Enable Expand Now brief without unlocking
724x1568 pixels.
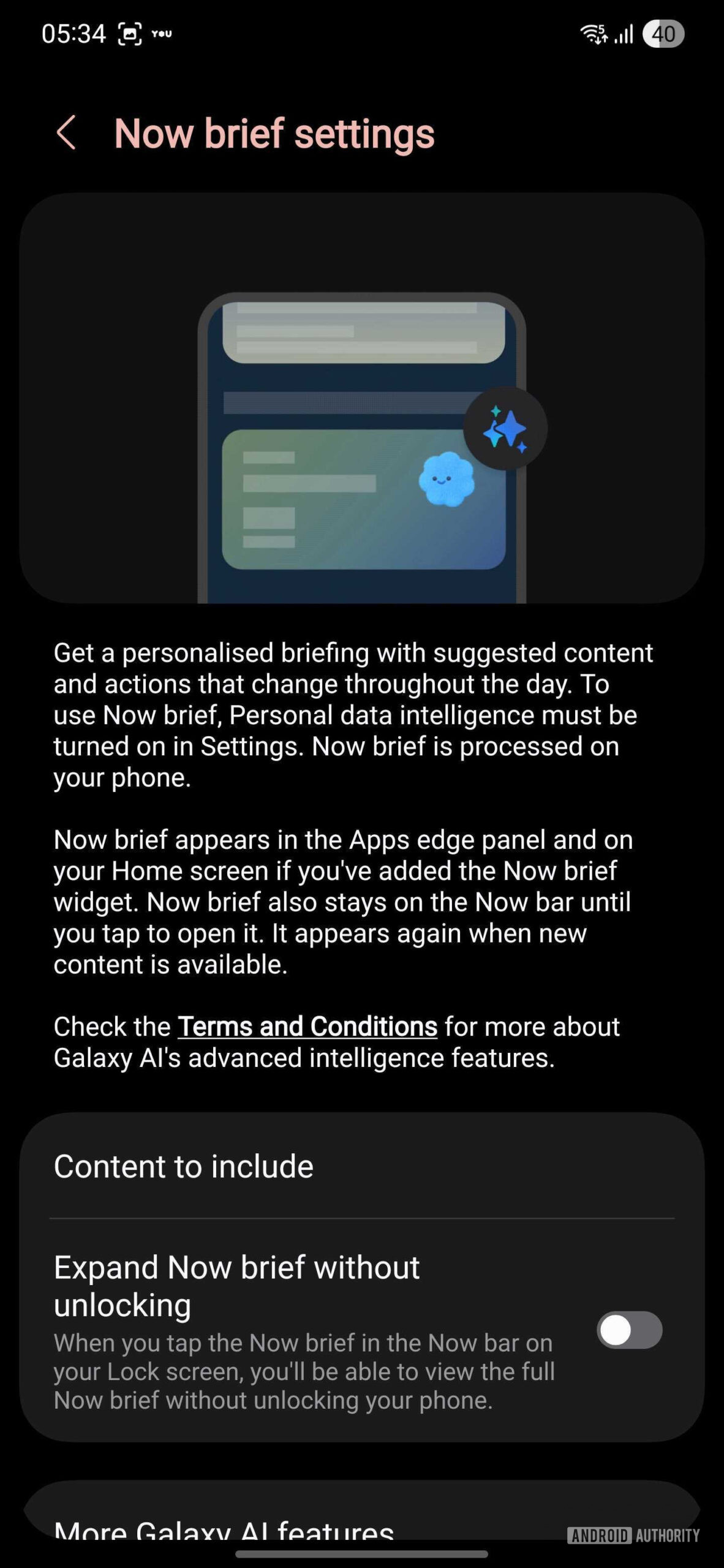(629, 1330)
